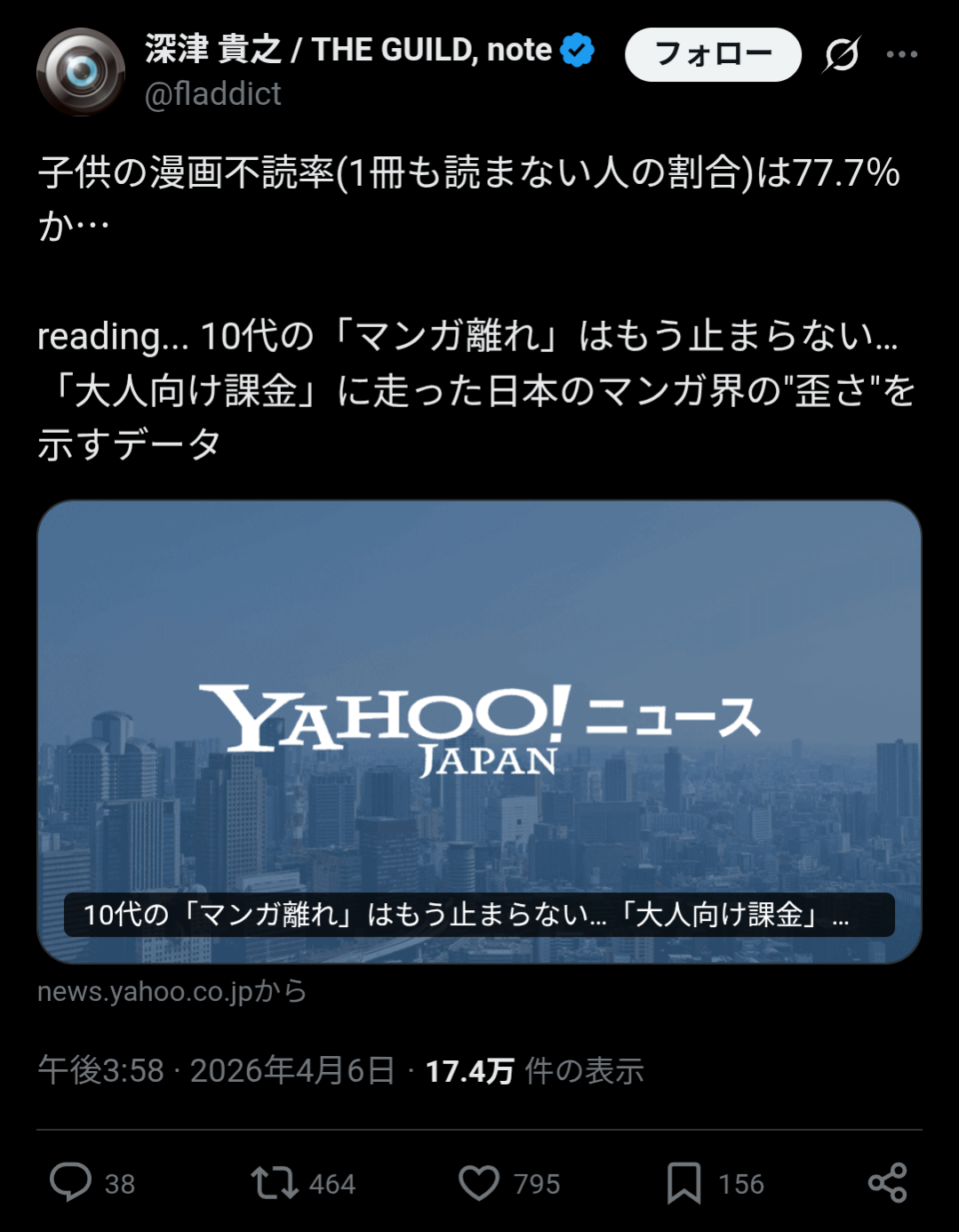This screenshot has width=959, height=1232.
Task: Repost this post about マンガ離れ
Action: click(x=275, y=1182)
